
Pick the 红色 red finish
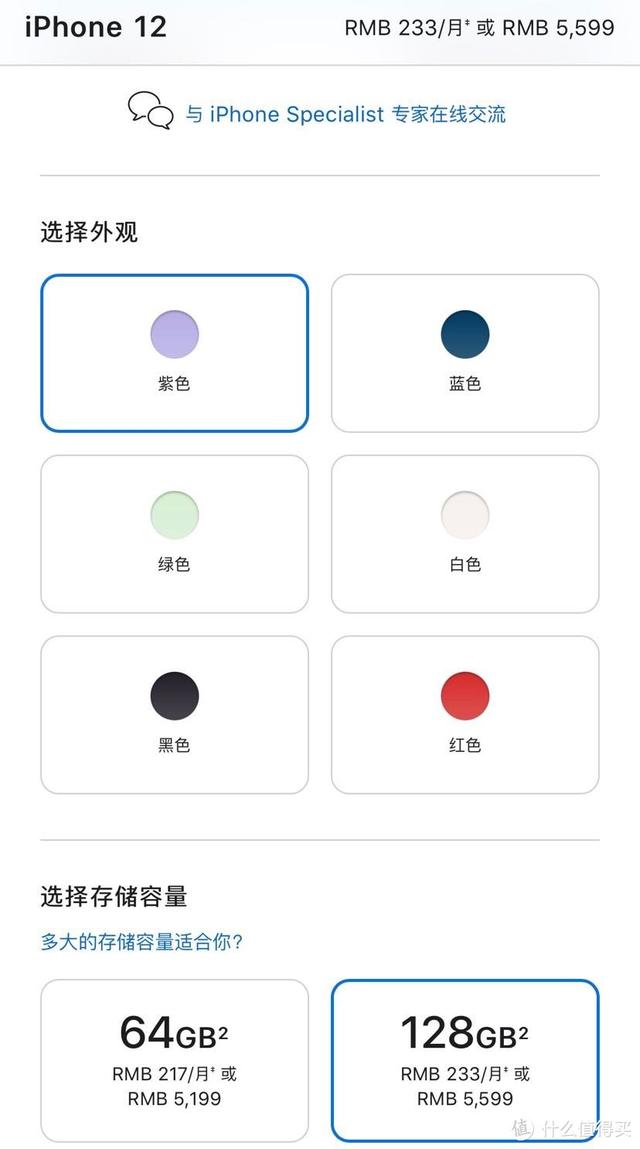click(465, 715)
